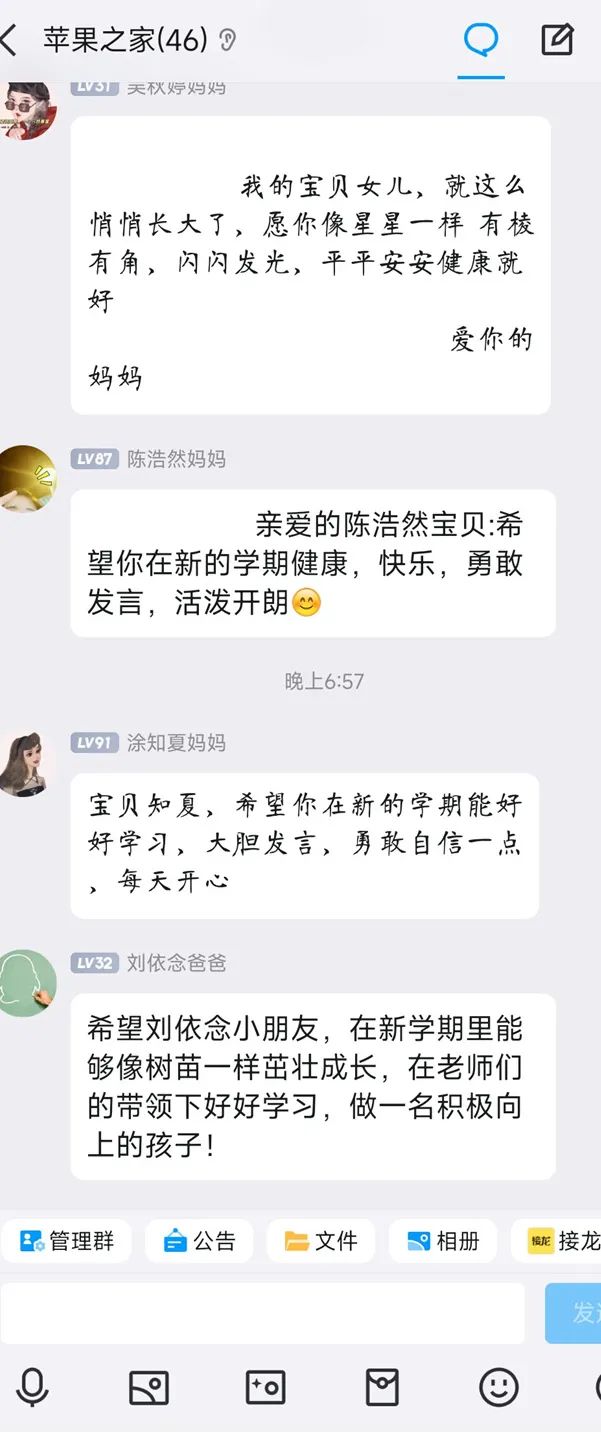601x1432 pixels.
Task: Go back from 苹果之家 chat
Action: [x=12, y=41]
